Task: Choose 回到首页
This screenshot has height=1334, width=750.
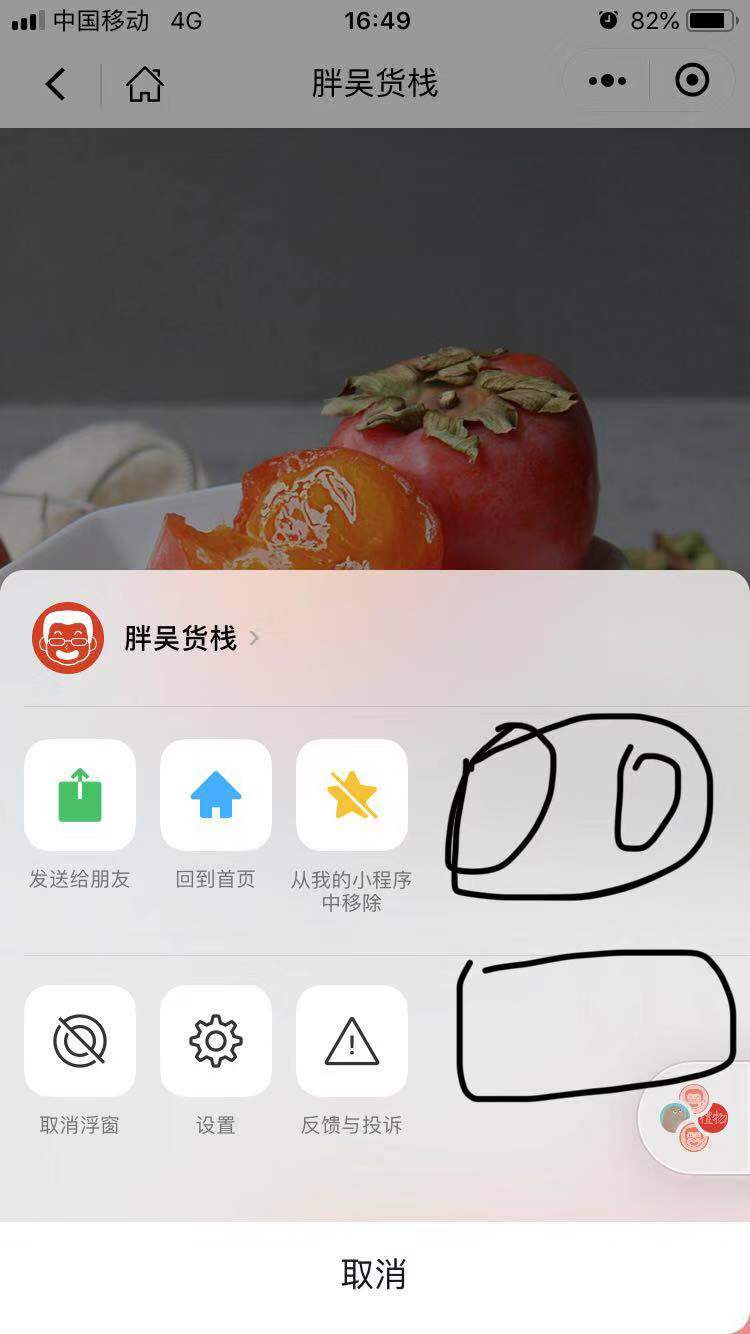Action: click(216, 795)
